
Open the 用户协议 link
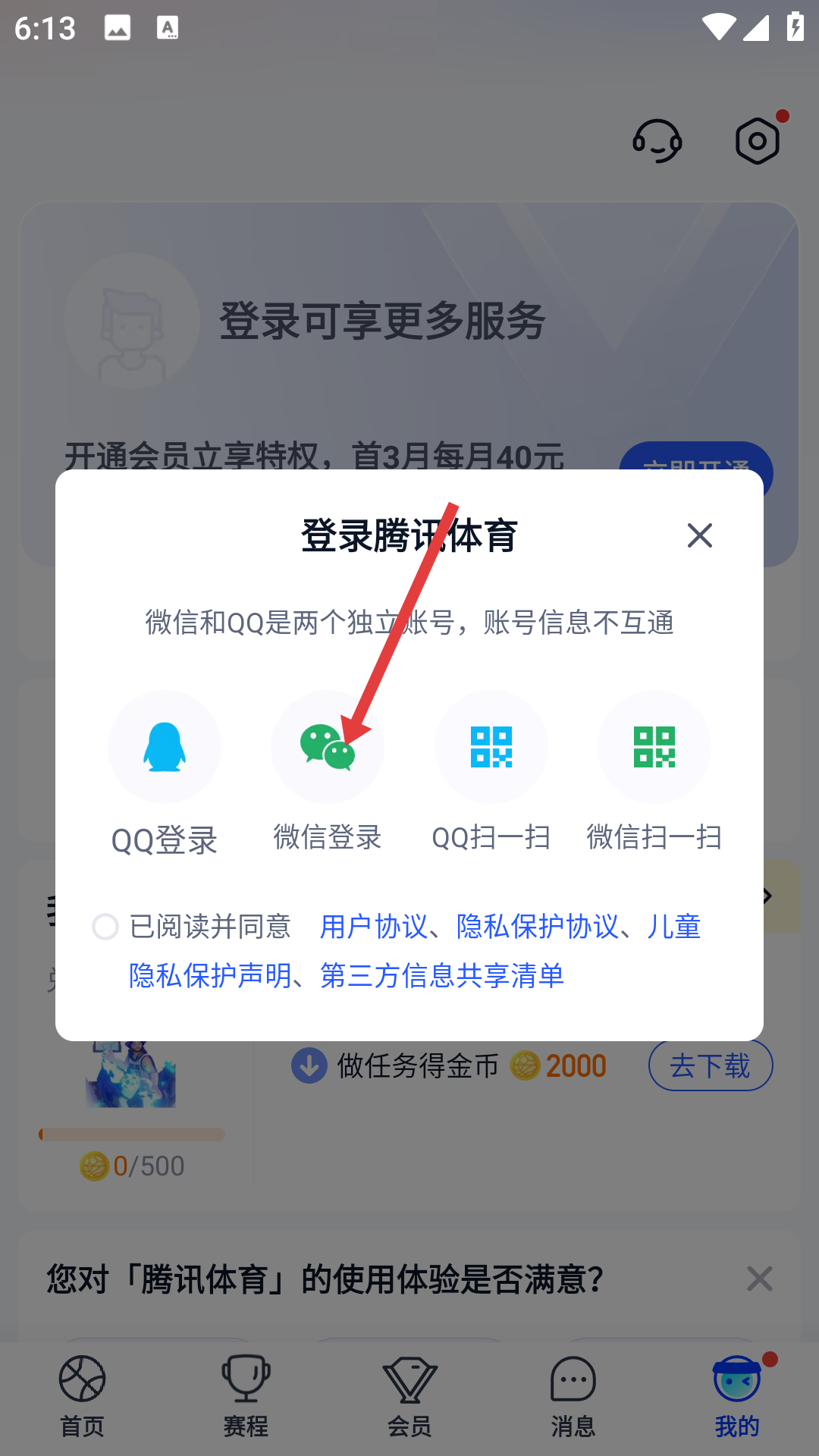[x=373, y=927]
